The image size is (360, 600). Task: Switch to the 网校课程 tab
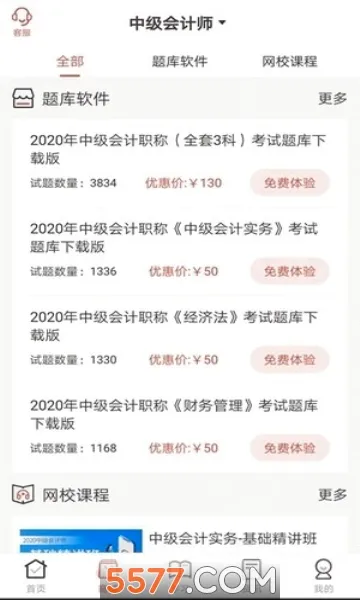pos(290,62)
